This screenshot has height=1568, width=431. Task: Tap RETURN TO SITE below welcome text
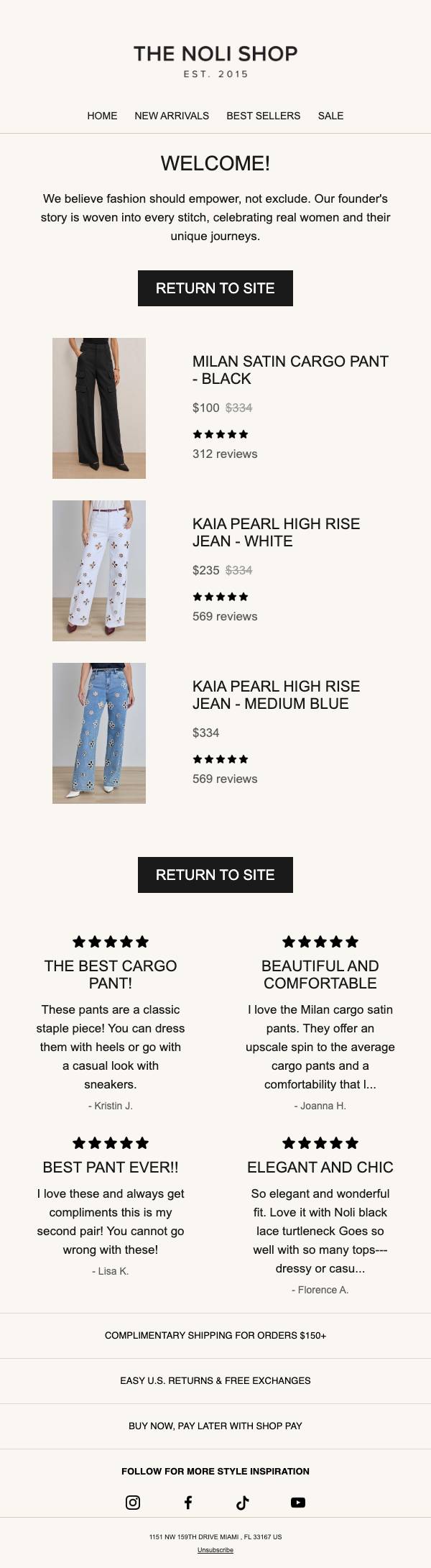pos(215,288)
